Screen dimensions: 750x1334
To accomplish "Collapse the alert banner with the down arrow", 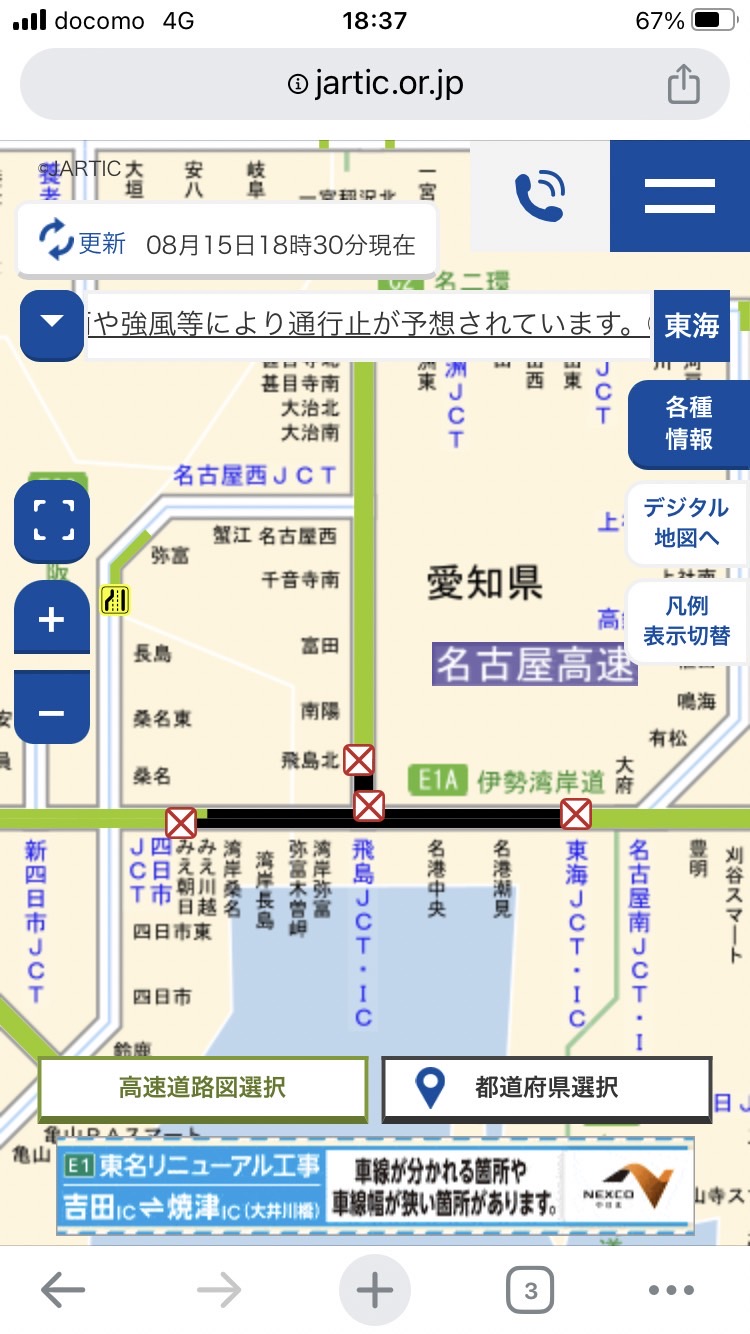I will coord(52,324).
